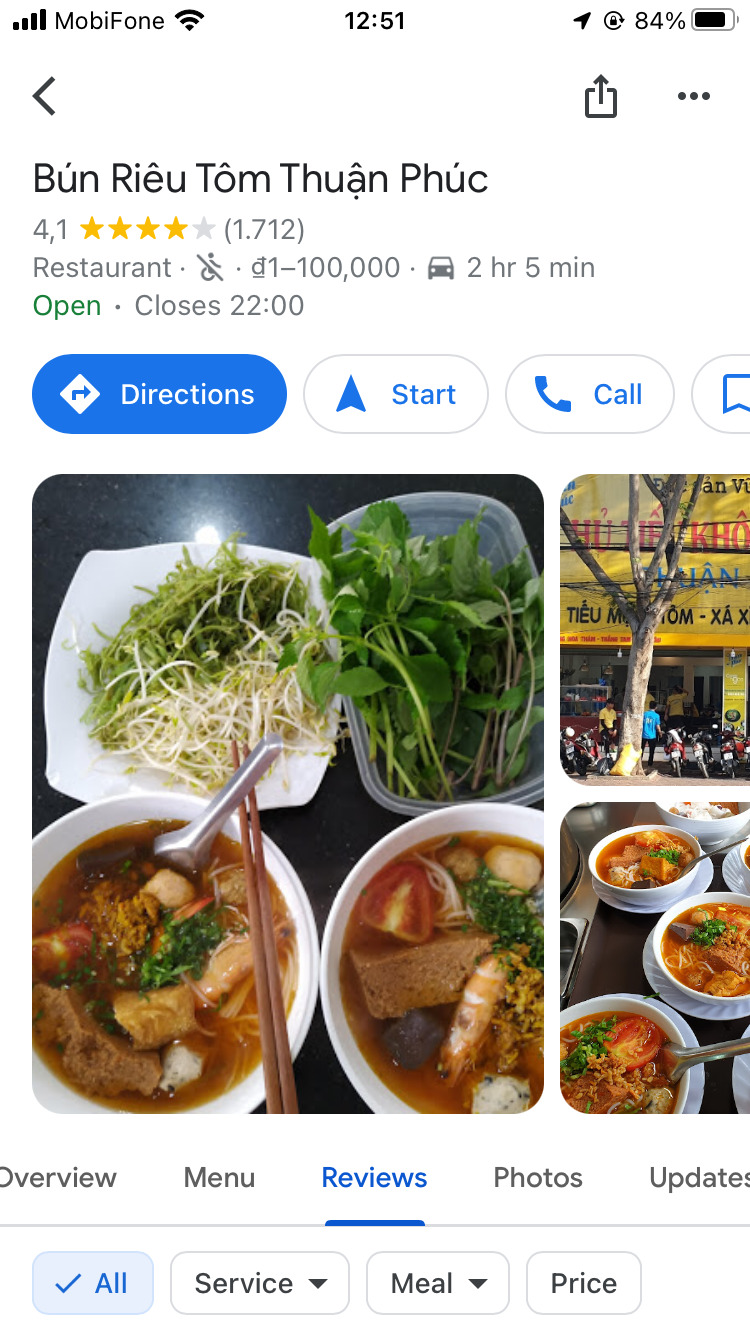The height and width of the screenshot is (1334, 750).
Task: Get directions to the restaurant
Action: coord(159,394)
